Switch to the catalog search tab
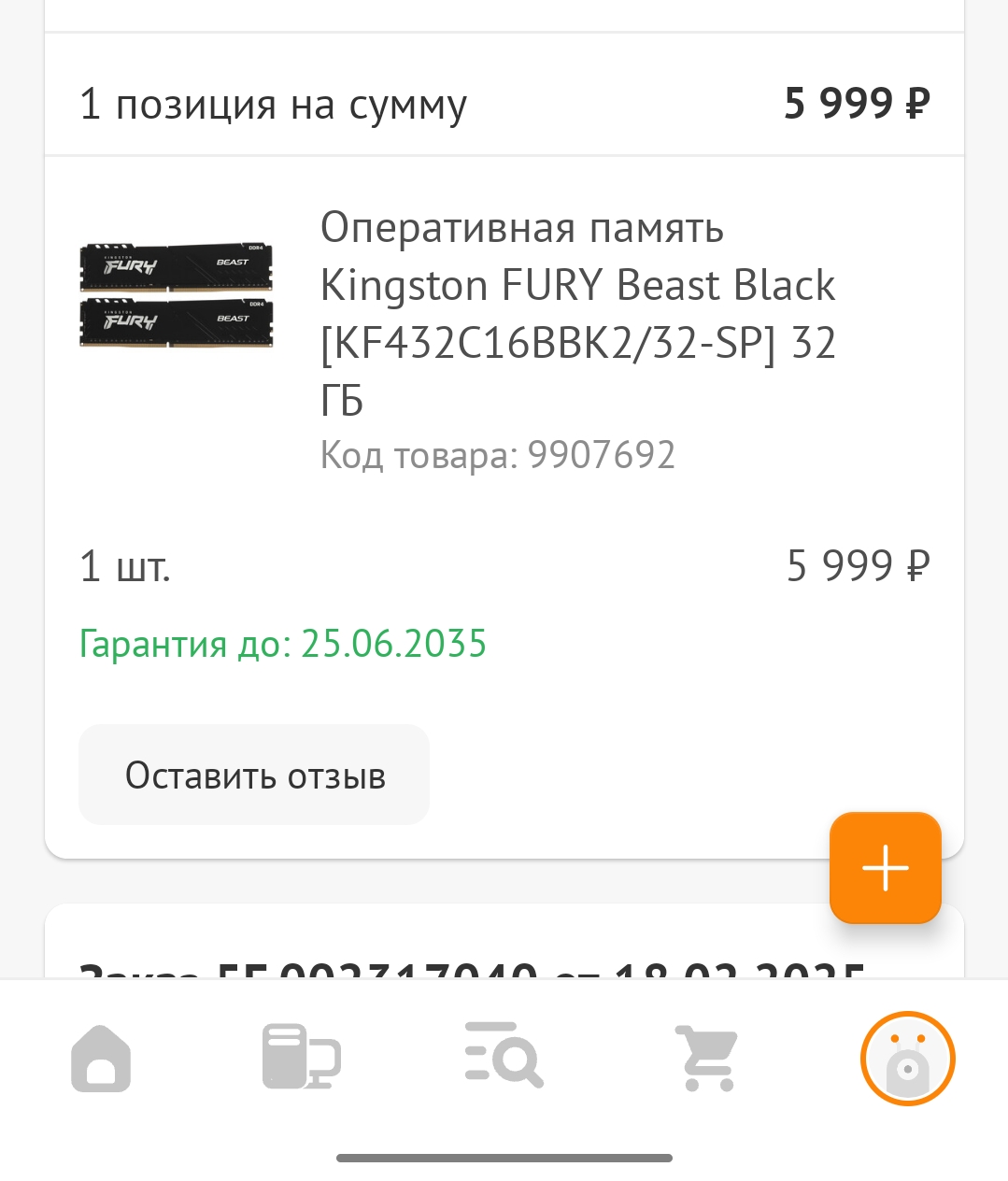The width and height of the screenshot is (1008, 1181). 504,1056
